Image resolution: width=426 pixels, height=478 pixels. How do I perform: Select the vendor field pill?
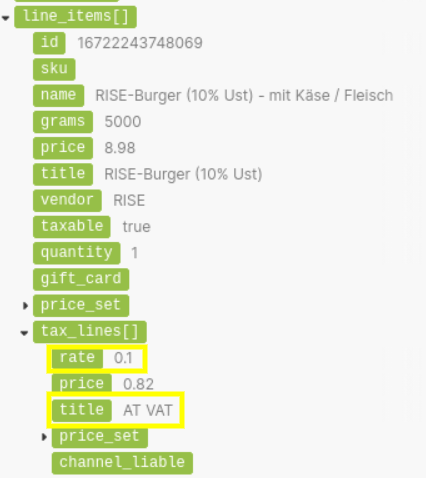pyautogui.click(x=67, y=201)
